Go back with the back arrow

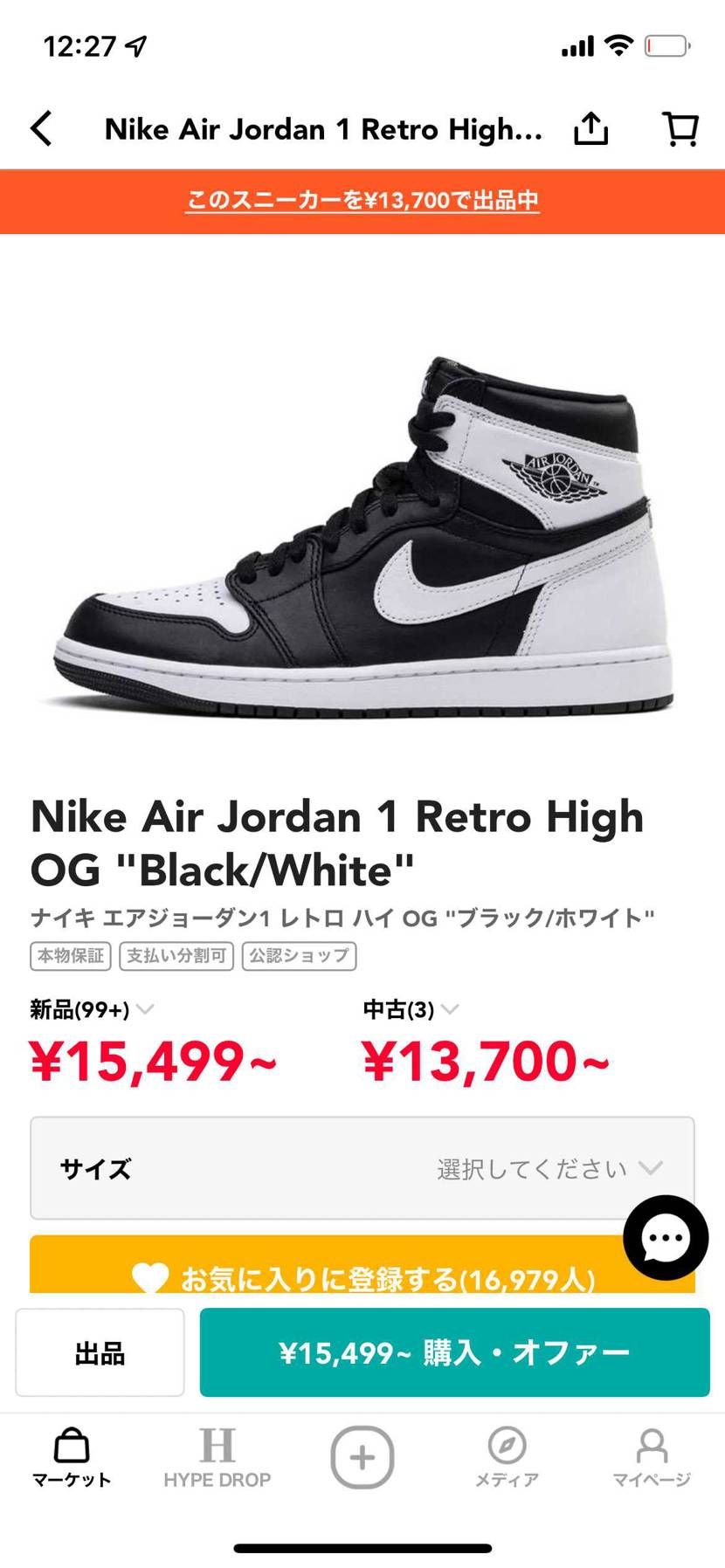pos(41,127)
